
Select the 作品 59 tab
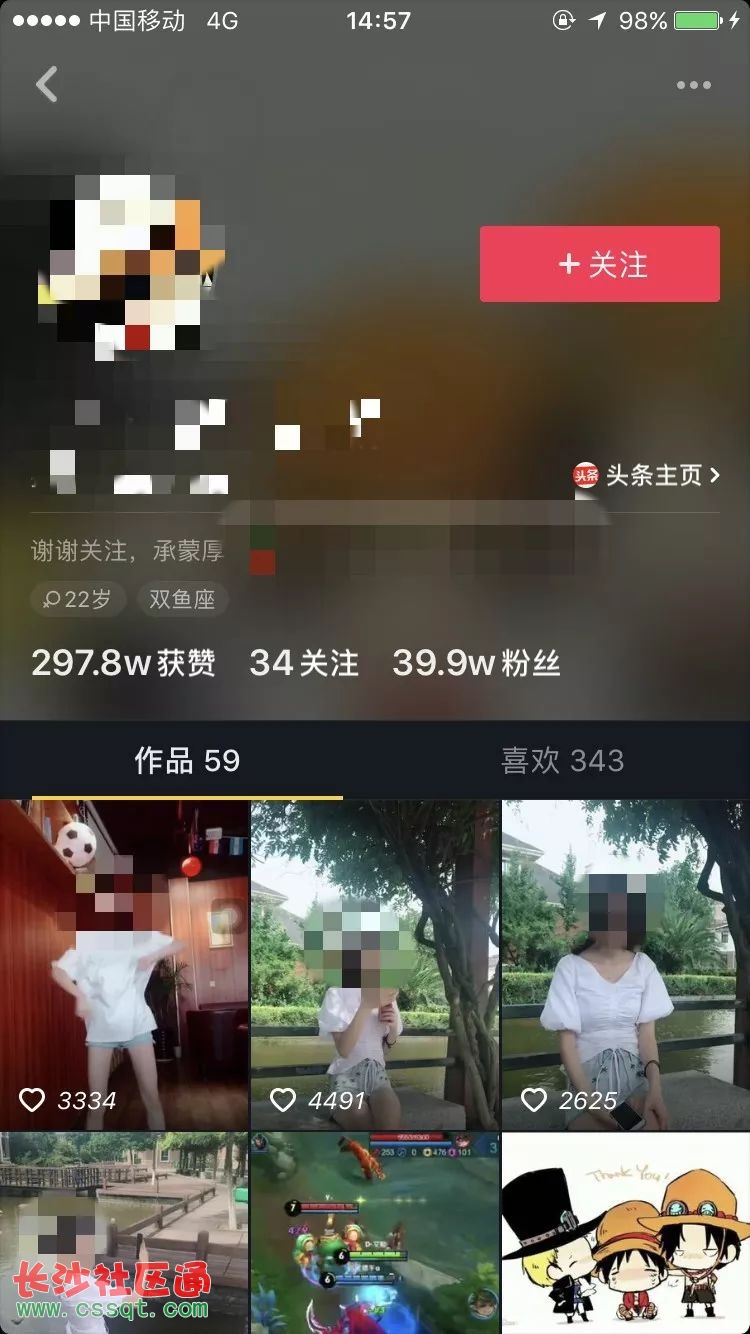click(x=187, y=761)
